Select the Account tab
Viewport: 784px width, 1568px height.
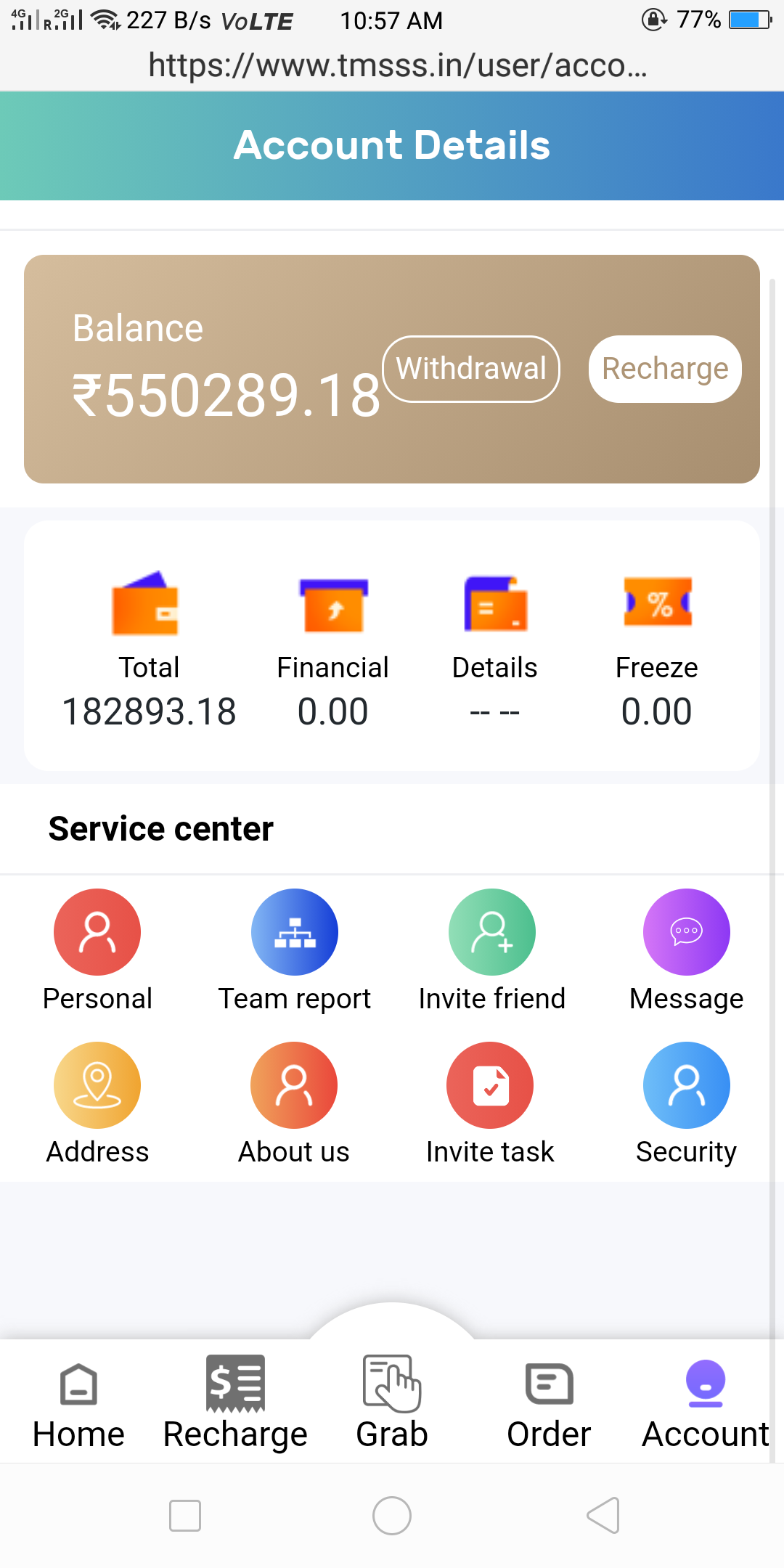click(x=705, y=1404)
